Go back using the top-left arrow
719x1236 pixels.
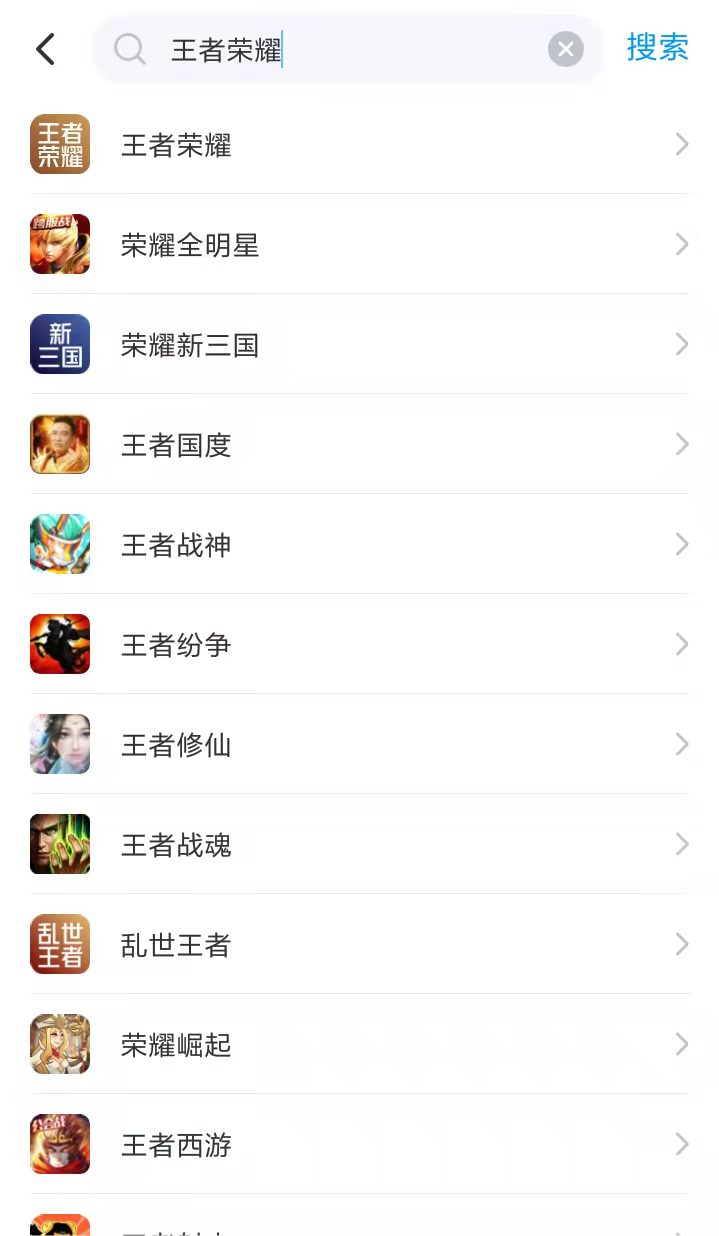[45, 49]
